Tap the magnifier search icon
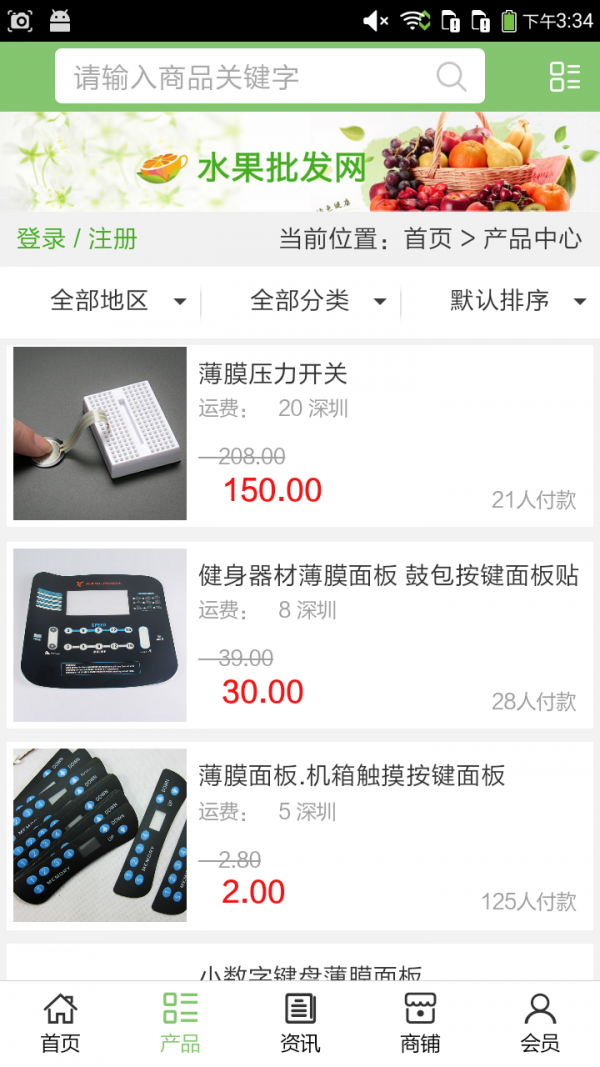 [x=451, y=77]
